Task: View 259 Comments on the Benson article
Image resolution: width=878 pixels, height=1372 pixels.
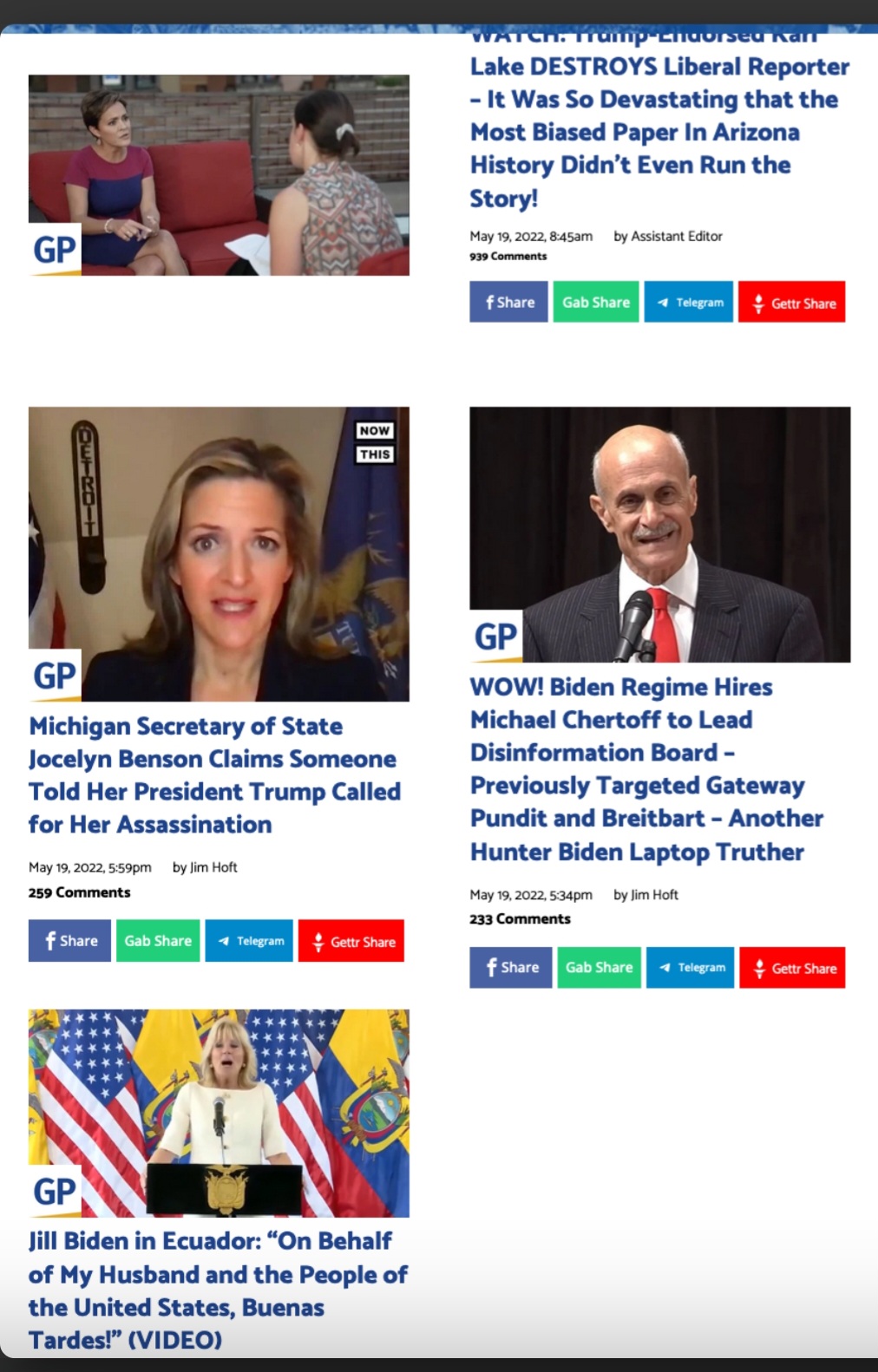Action: (x=80, y=892)
